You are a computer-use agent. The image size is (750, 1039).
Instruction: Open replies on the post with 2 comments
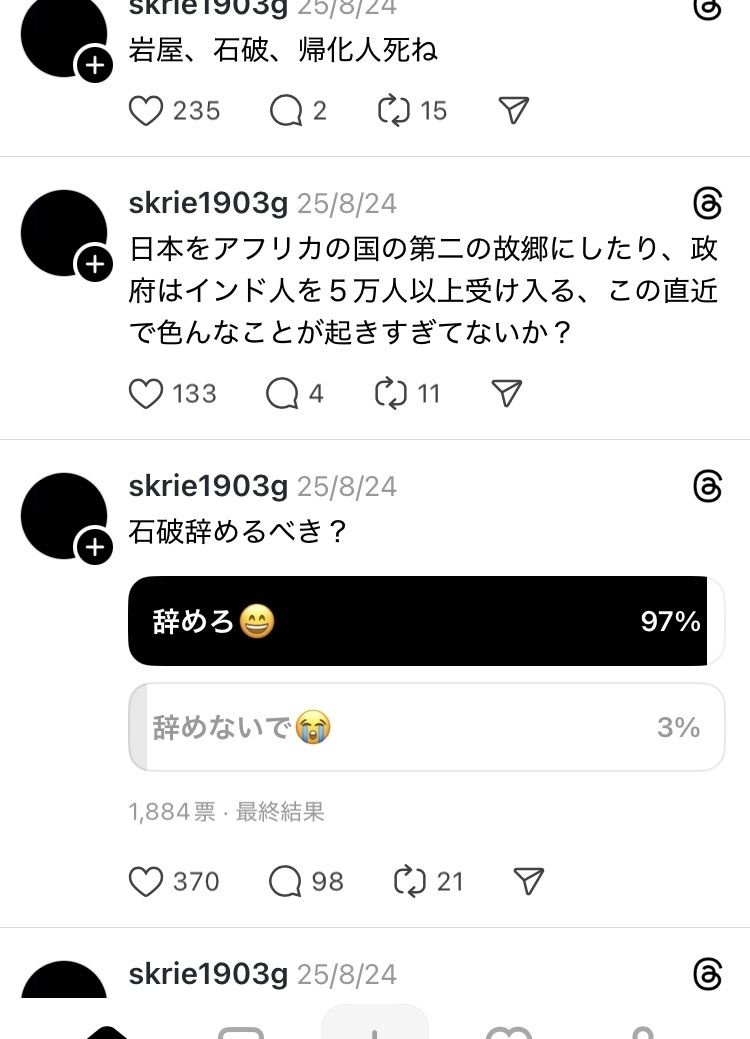point(286,110)
